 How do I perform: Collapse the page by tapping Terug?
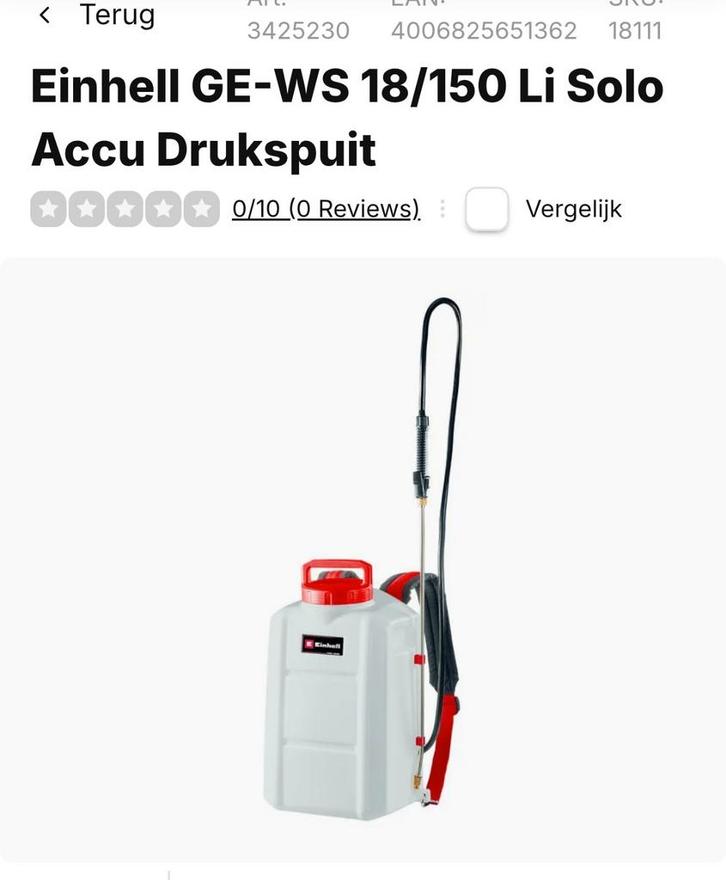118,16
